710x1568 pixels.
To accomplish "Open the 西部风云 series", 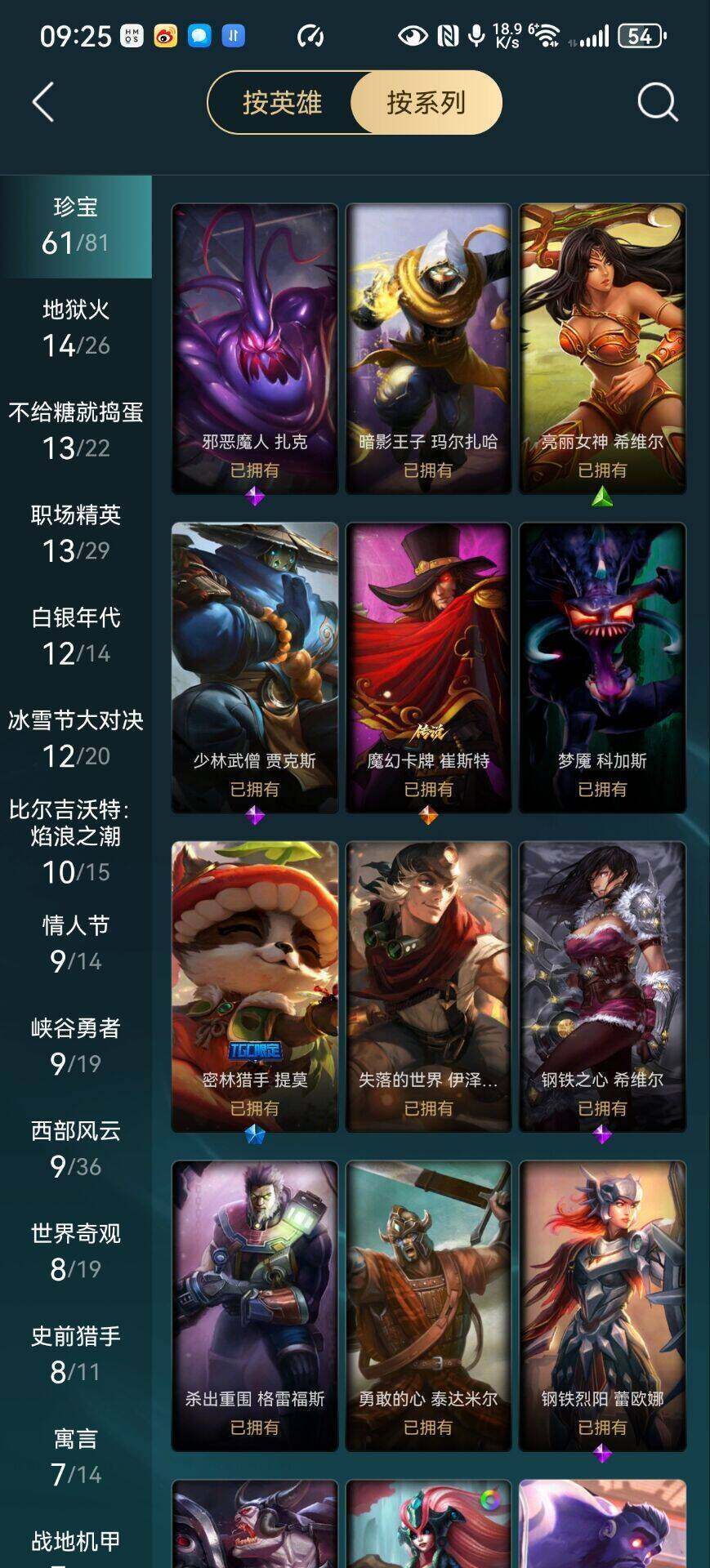I will (76, 1149).
